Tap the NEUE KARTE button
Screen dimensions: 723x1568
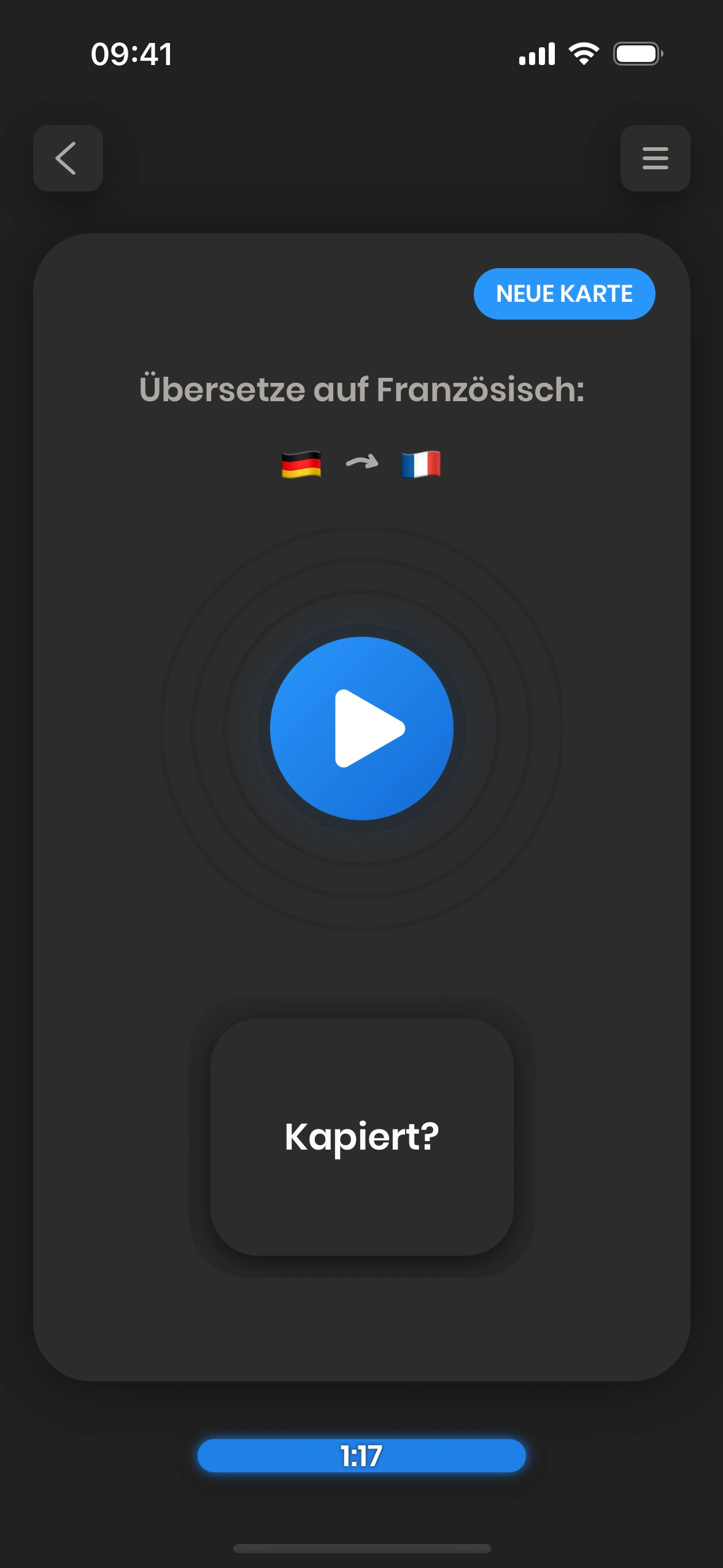click(x=564, y=294)
